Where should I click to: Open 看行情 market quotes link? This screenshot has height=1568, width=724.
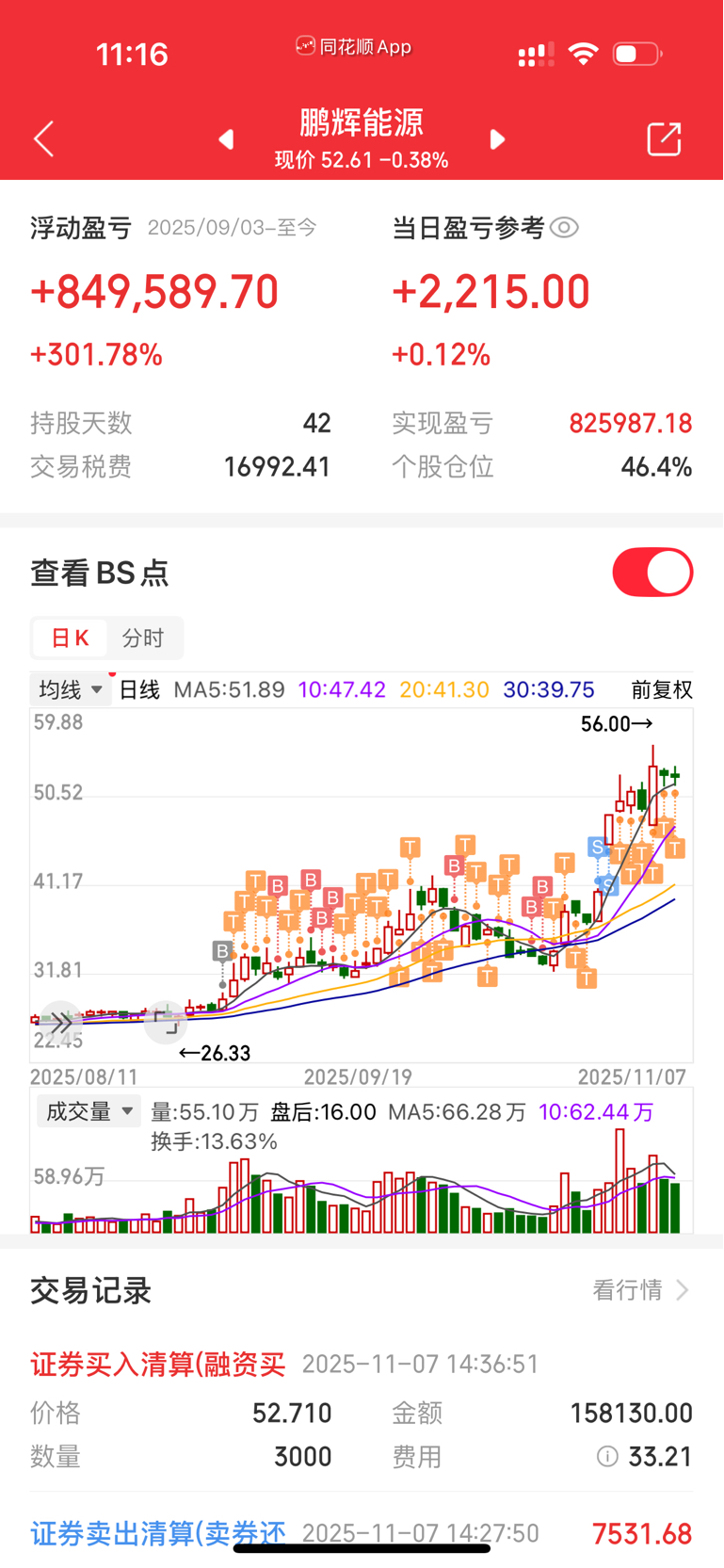coord(640,1290)
